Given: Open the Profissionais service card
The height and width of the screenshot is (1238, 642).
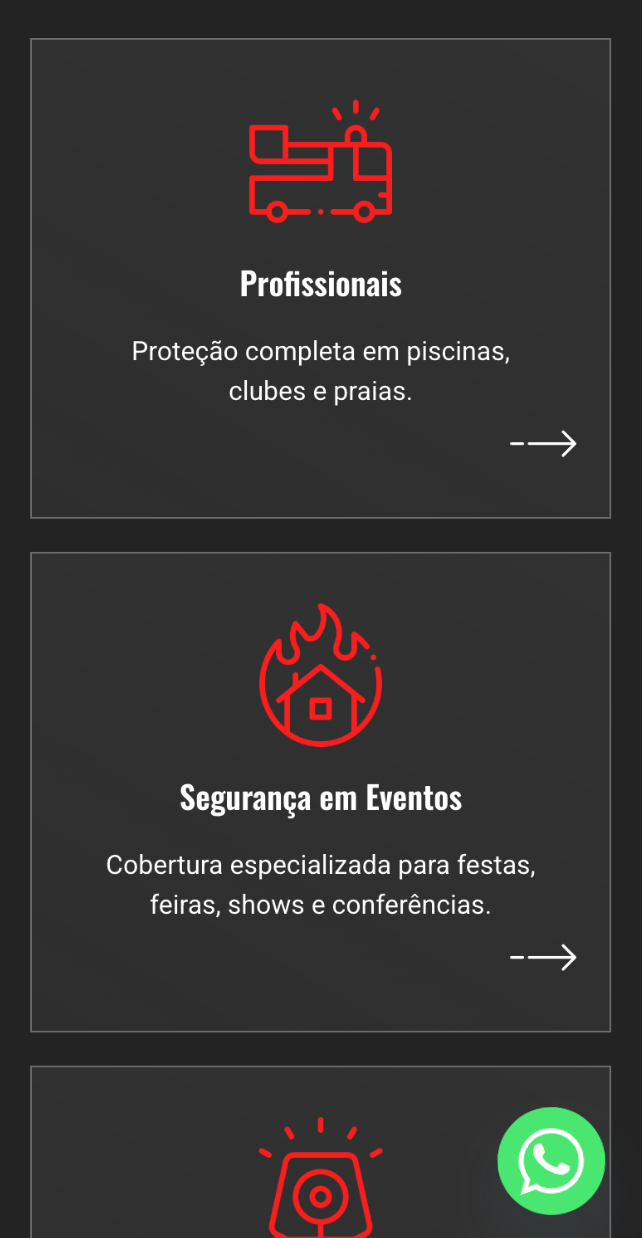Looking at the screenshot, I should click(320, 284).
